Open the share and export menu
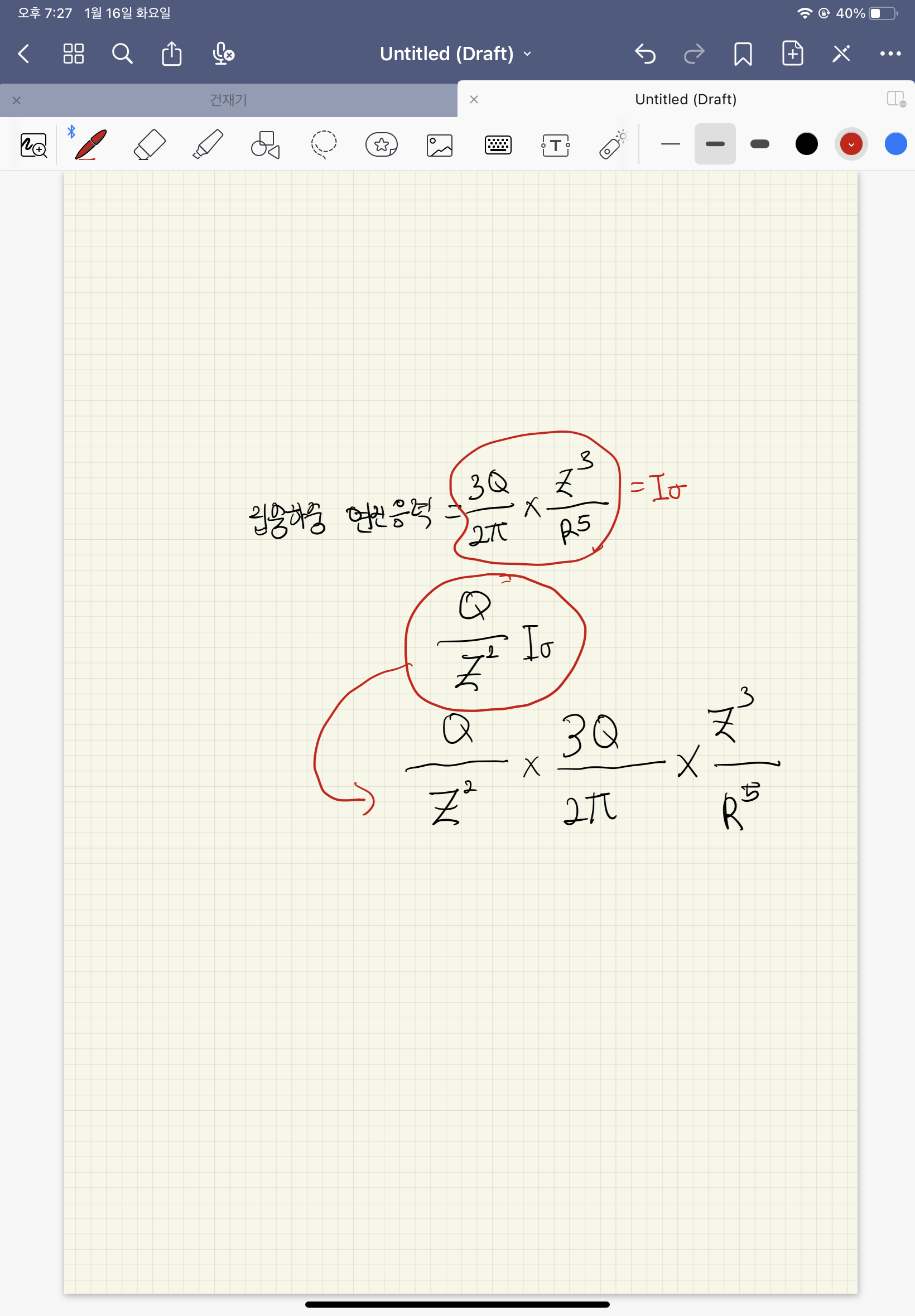This screenshot has height=1316, width=915. [171, 54]
